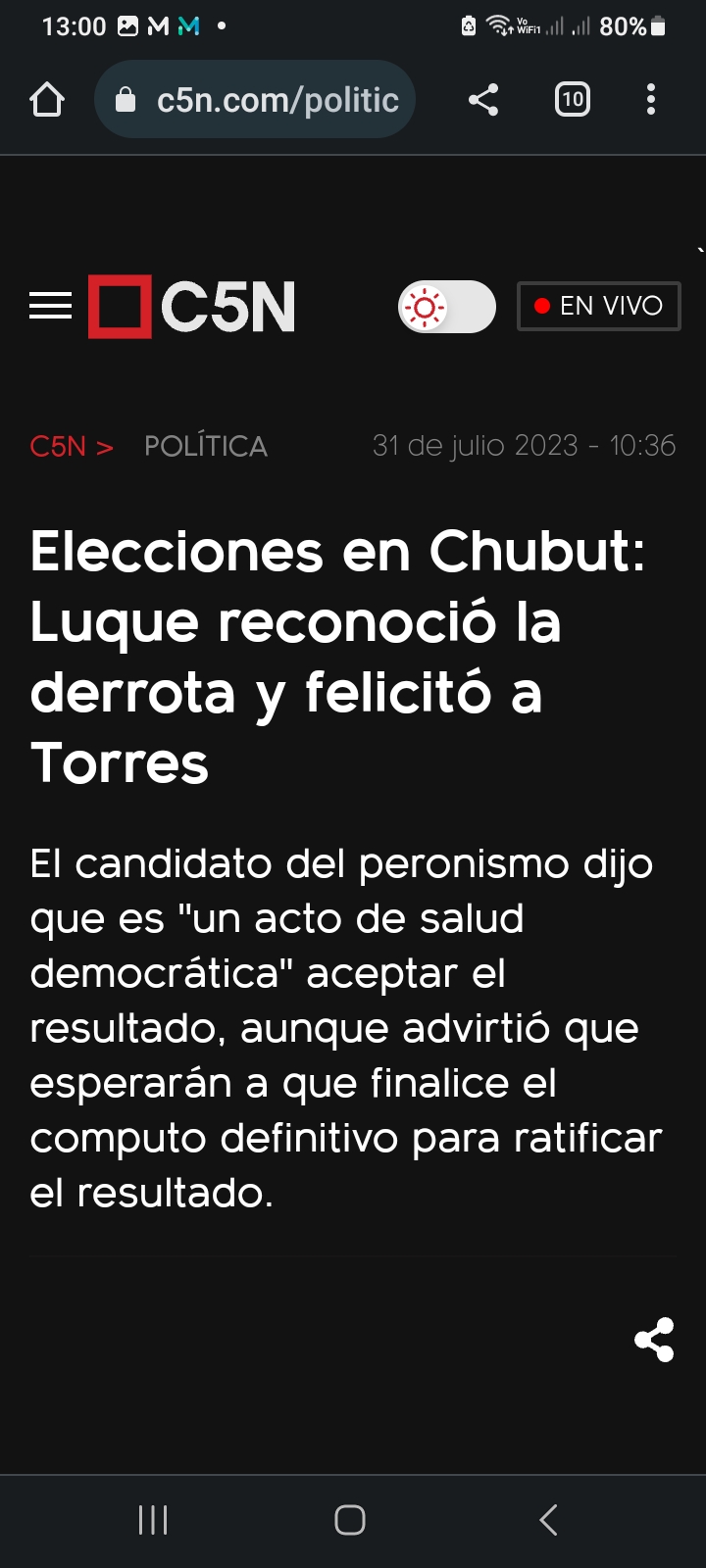Share this page from the browser toolbar
The height and width of the screenshot is (1568, 706).
pos(482,100)
